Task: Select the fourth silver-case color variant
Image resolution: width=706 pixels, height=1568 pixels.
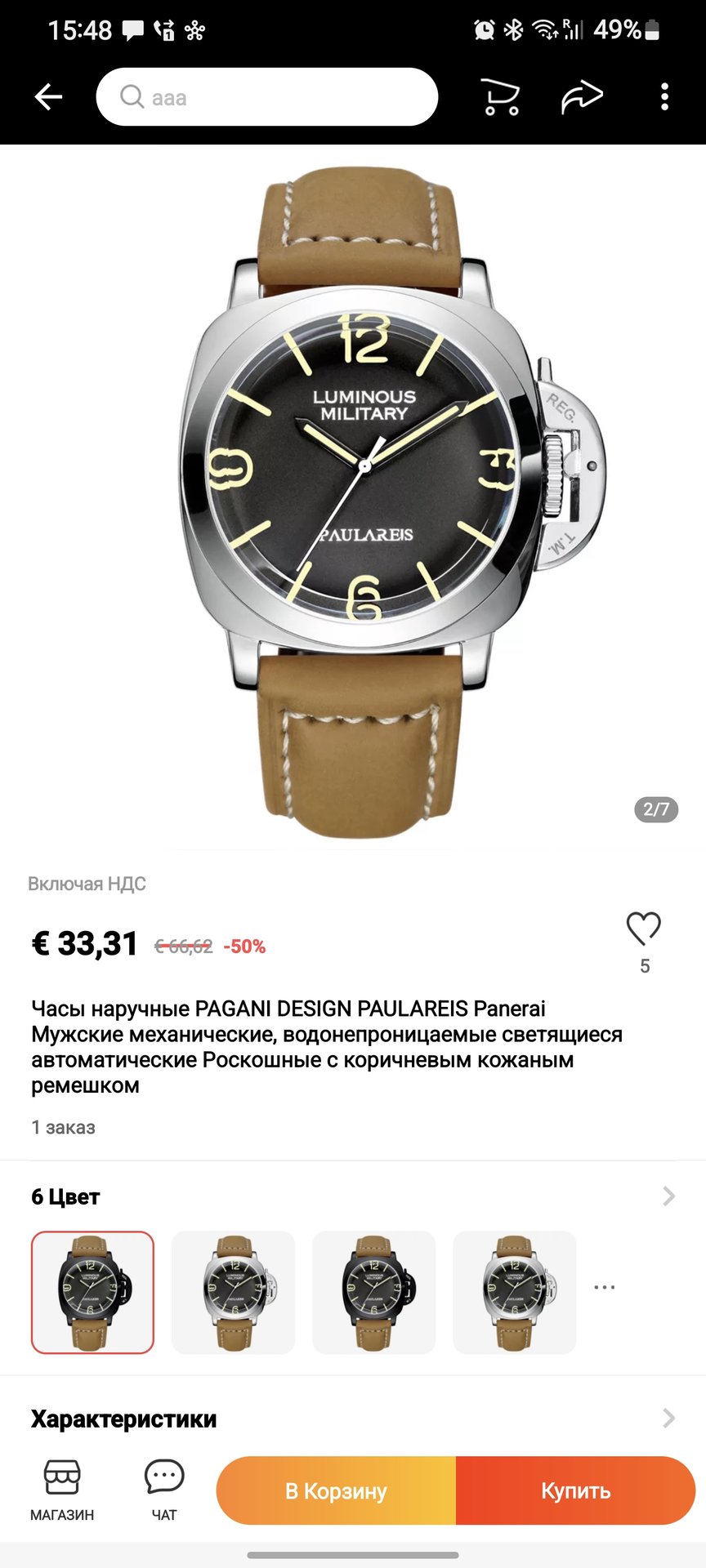Action: pyautogui.click(x=514, y=1292)
